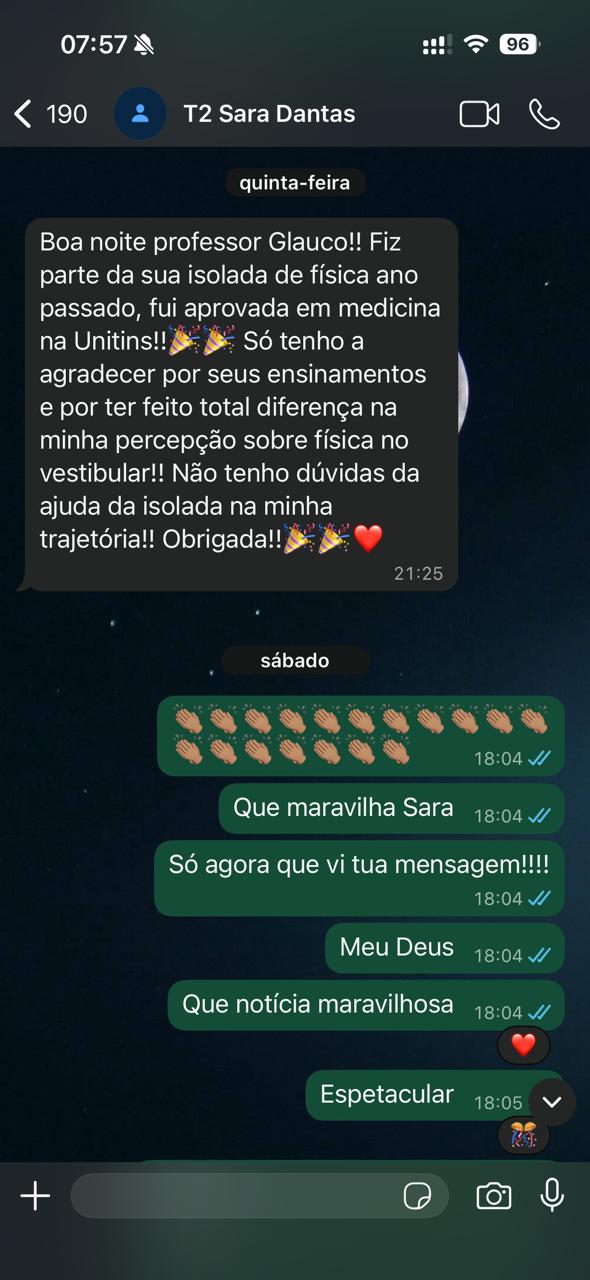Record a voice message with microphone
The height and width of the screenshot is (1280, 590).
coord(552,1195)
